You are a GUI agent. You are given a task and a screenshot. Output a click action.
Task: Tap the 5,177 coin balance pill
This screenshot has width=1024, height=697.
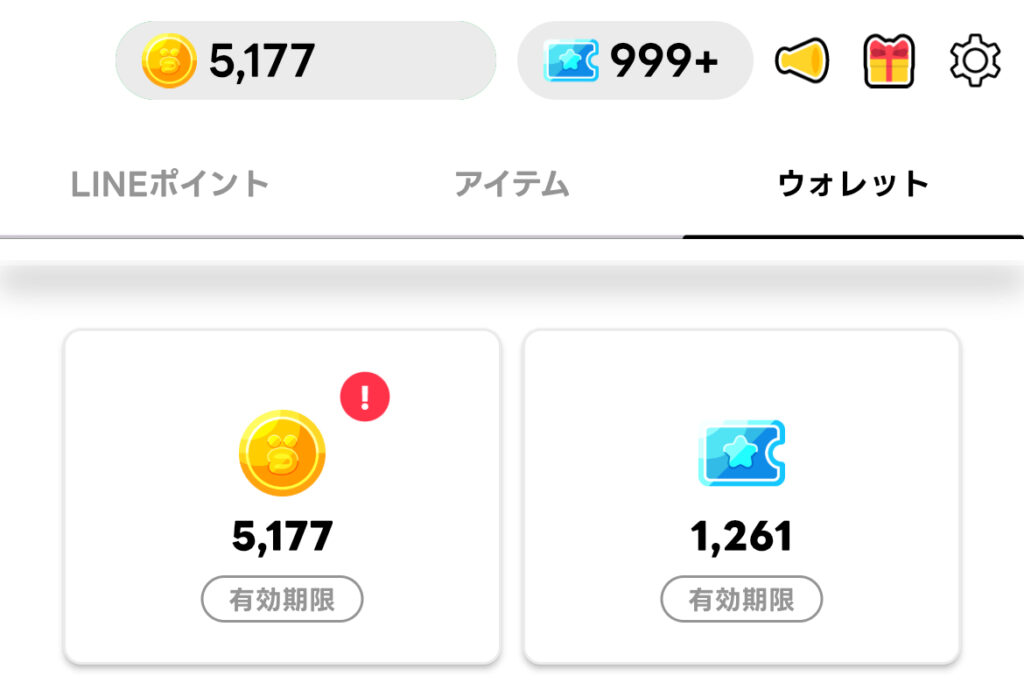click(x=305, y=61)
